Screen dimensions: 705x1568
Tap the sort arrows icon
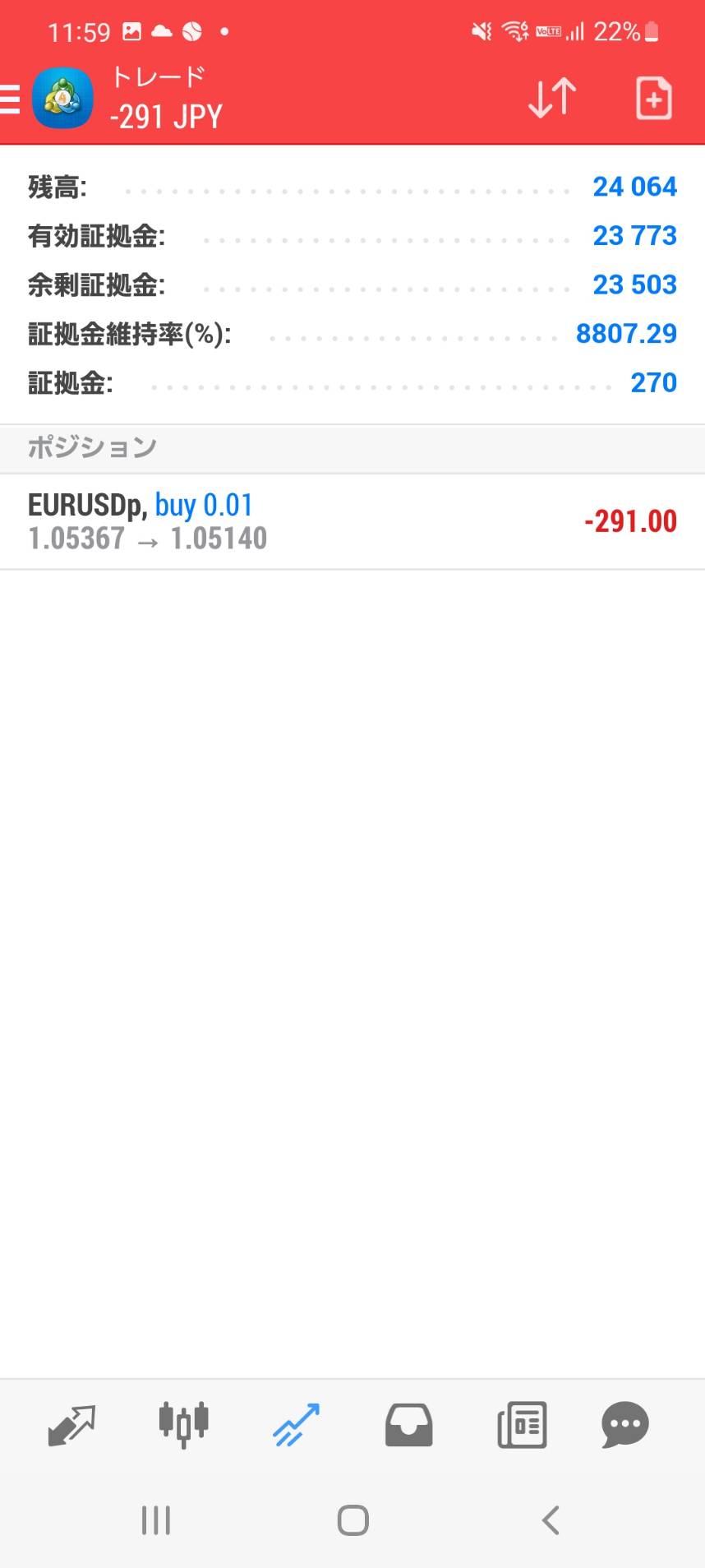[551, 99]
